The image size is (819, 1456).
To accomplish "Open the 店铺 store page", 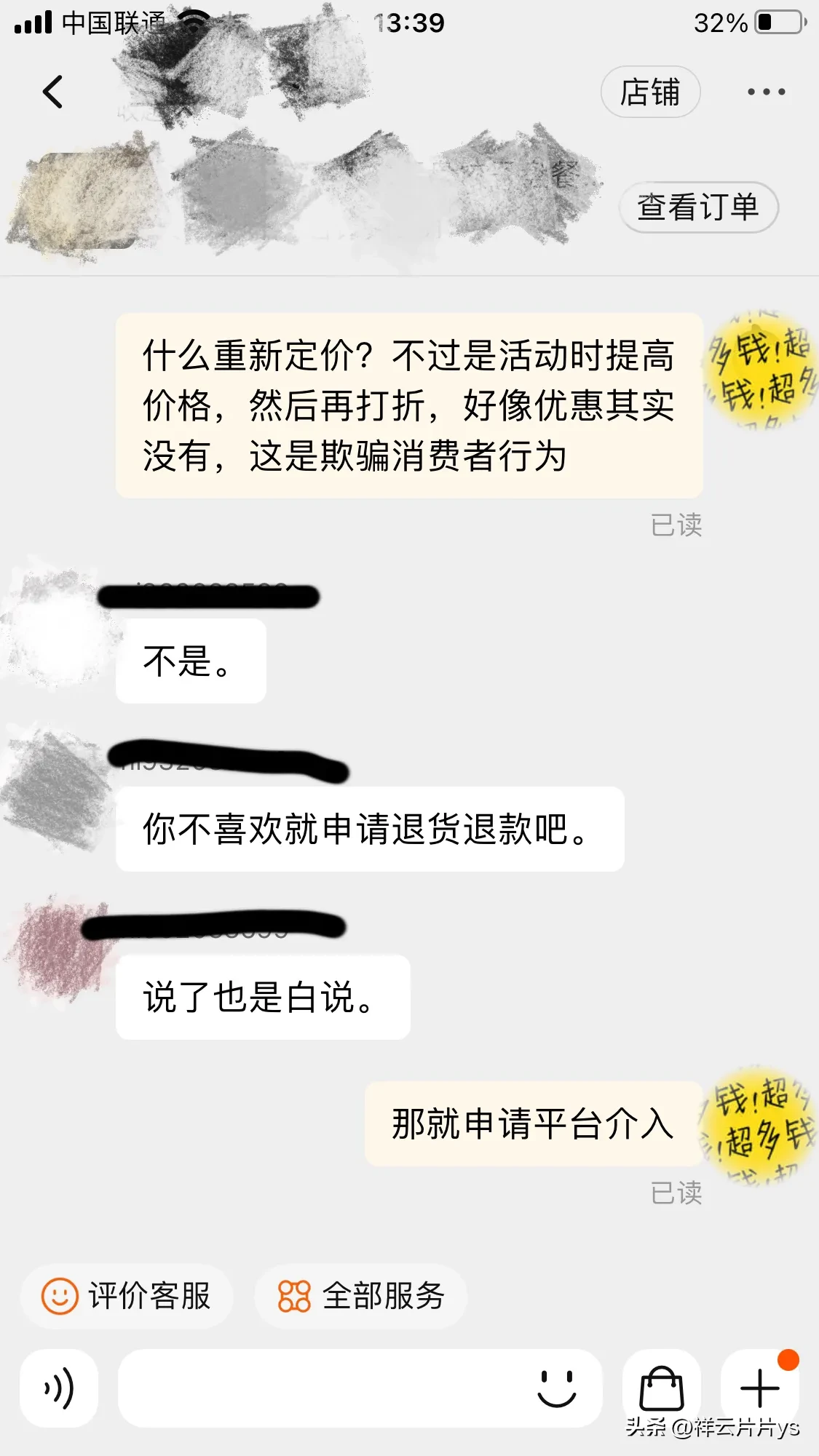I will click(650, 92).
